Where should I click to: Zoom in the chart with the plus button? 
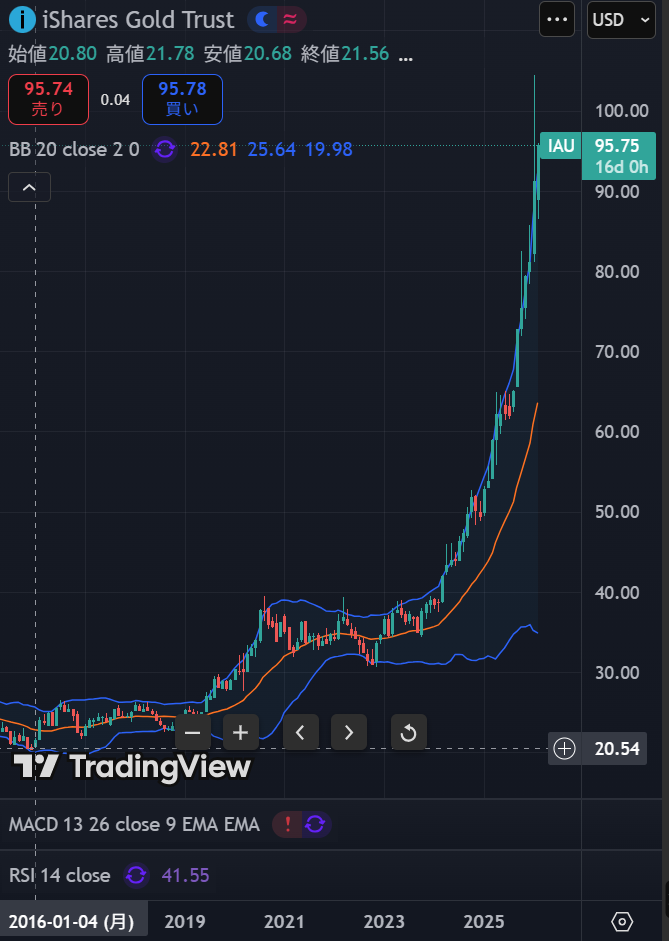point(240,732)
